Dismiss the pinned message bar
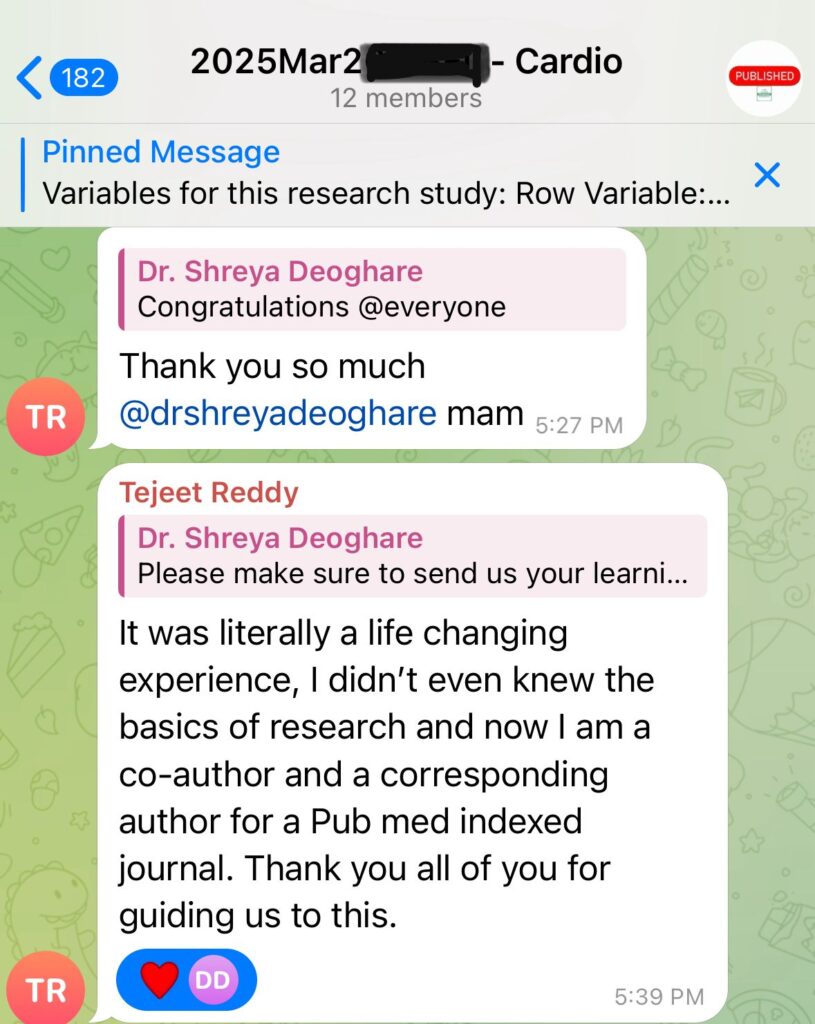 [766, 175]
